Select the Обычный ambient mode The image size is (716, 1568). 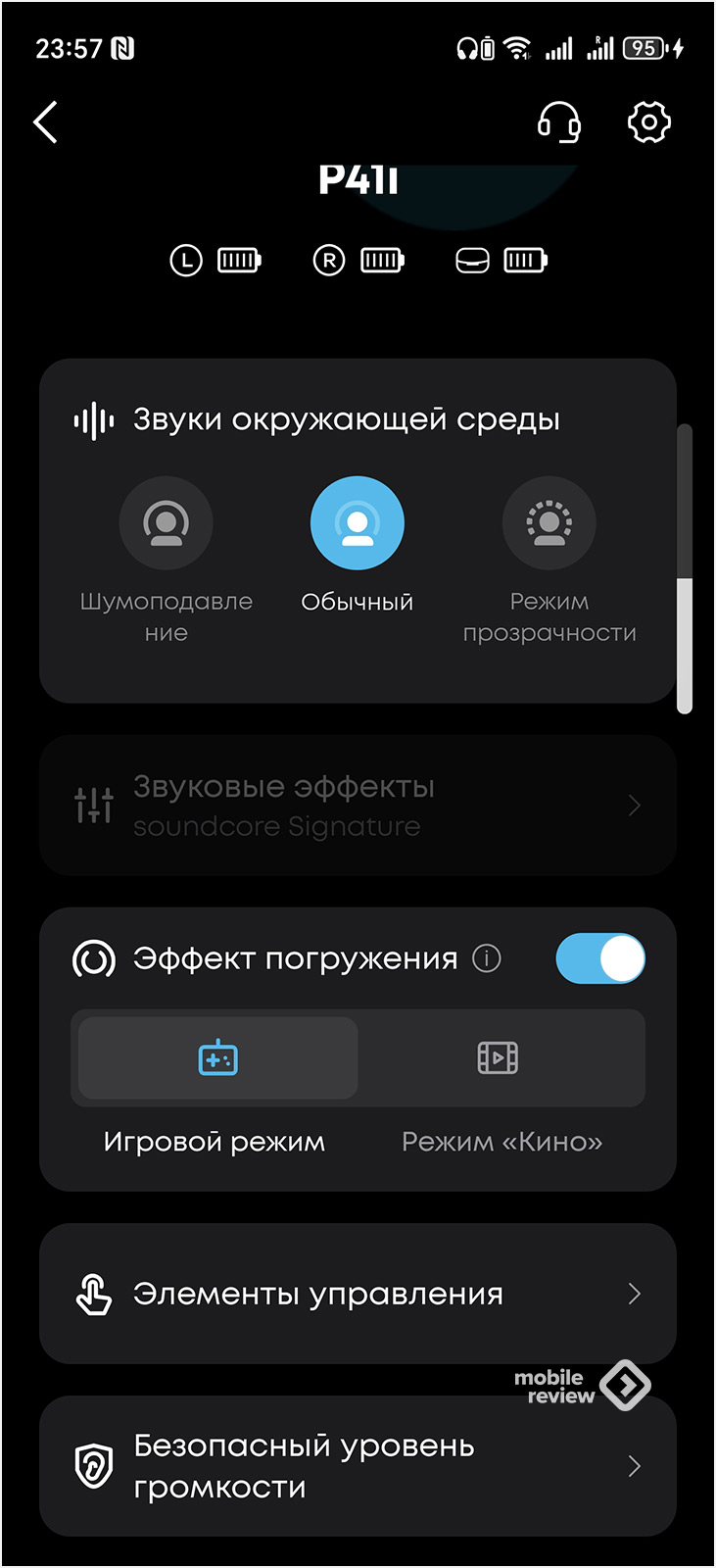click(358, 523)
